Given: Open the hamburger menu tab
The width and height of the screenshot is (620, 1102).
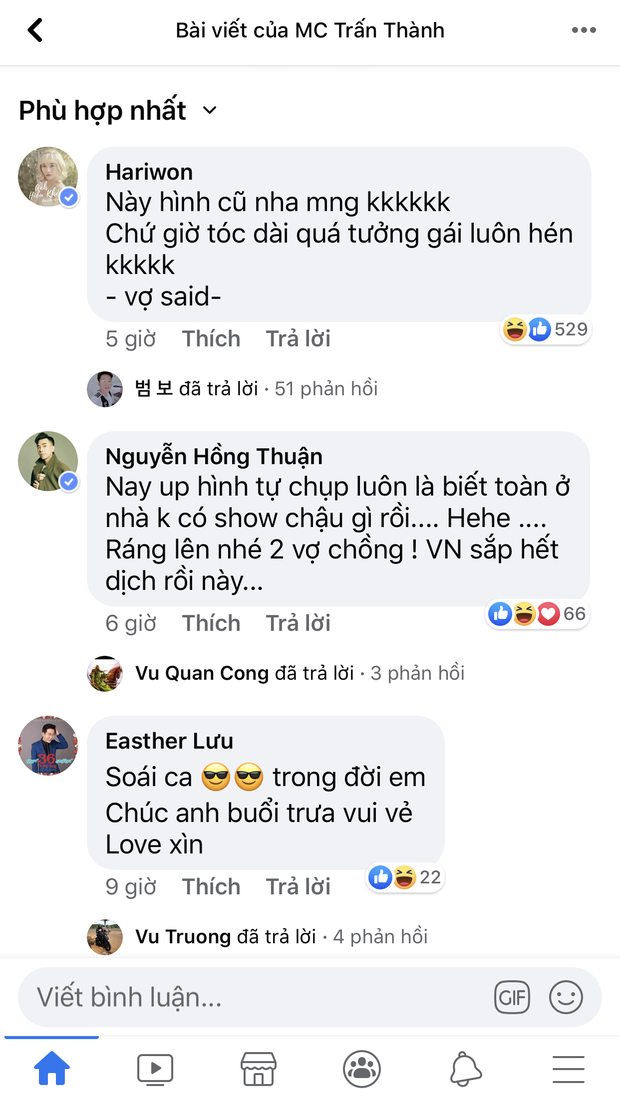Looking at the screenshot, I should (568, 1069).
